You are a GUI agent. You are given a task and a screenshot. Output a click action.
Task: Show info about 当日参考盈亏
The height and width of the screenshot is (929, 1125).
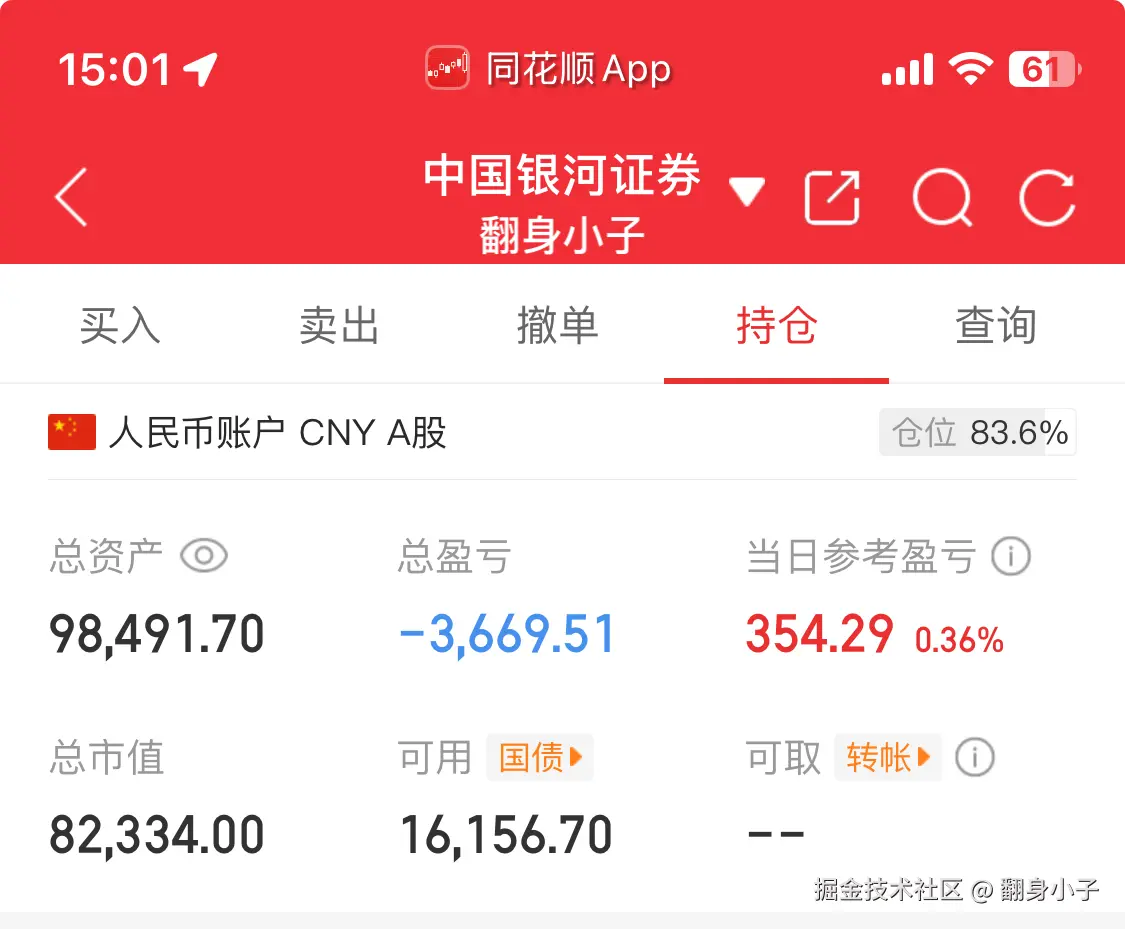point(1010,557)
